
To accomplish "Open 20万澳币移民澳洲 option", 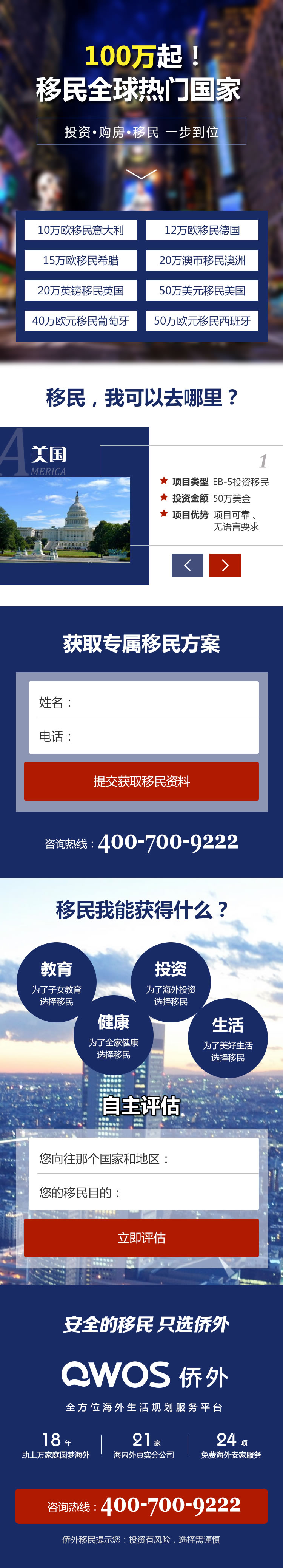I will pos(201,261).
